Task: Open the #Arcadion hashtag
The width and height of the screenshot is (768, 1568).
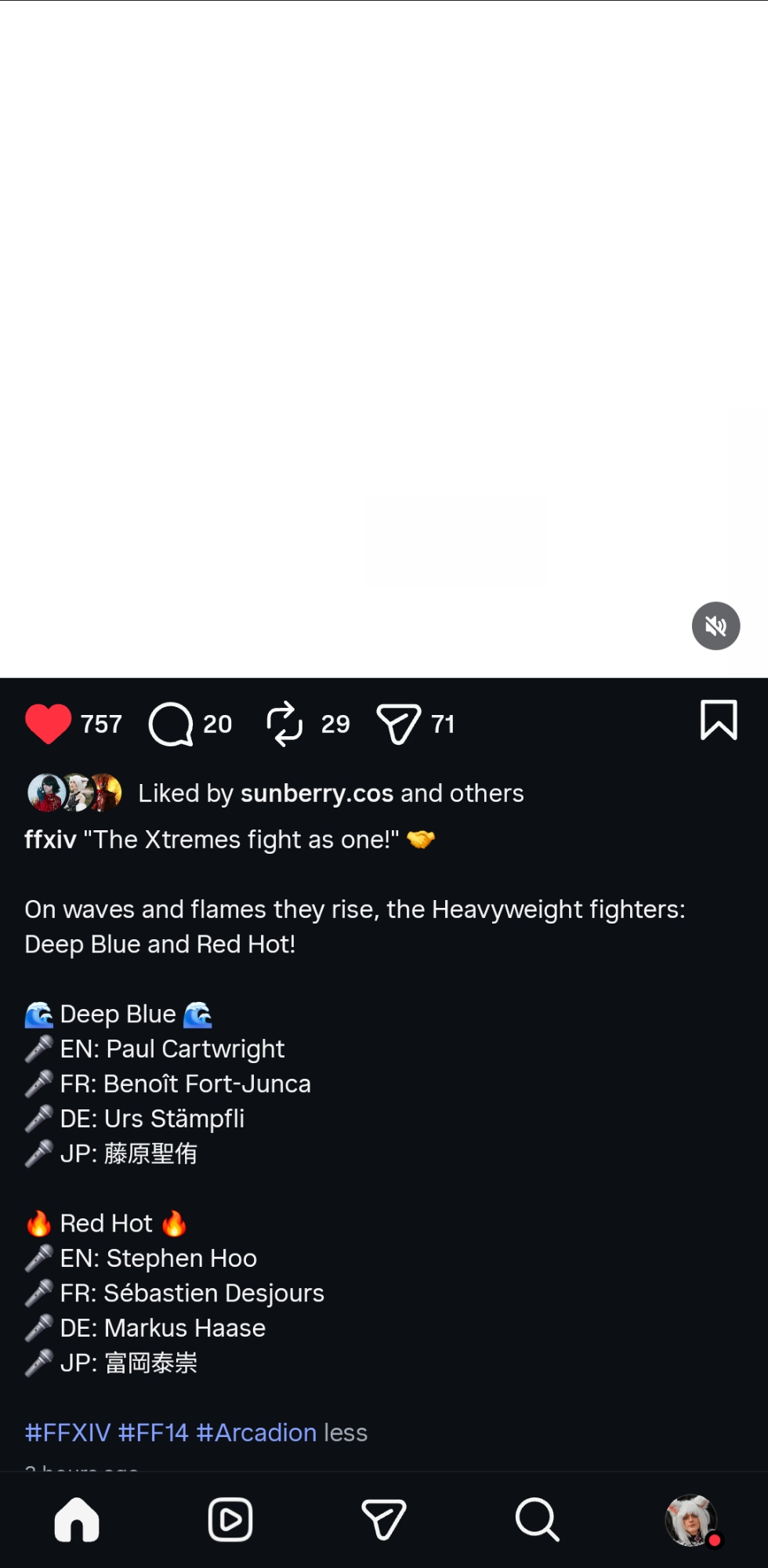Action: tap(256, 1433)
